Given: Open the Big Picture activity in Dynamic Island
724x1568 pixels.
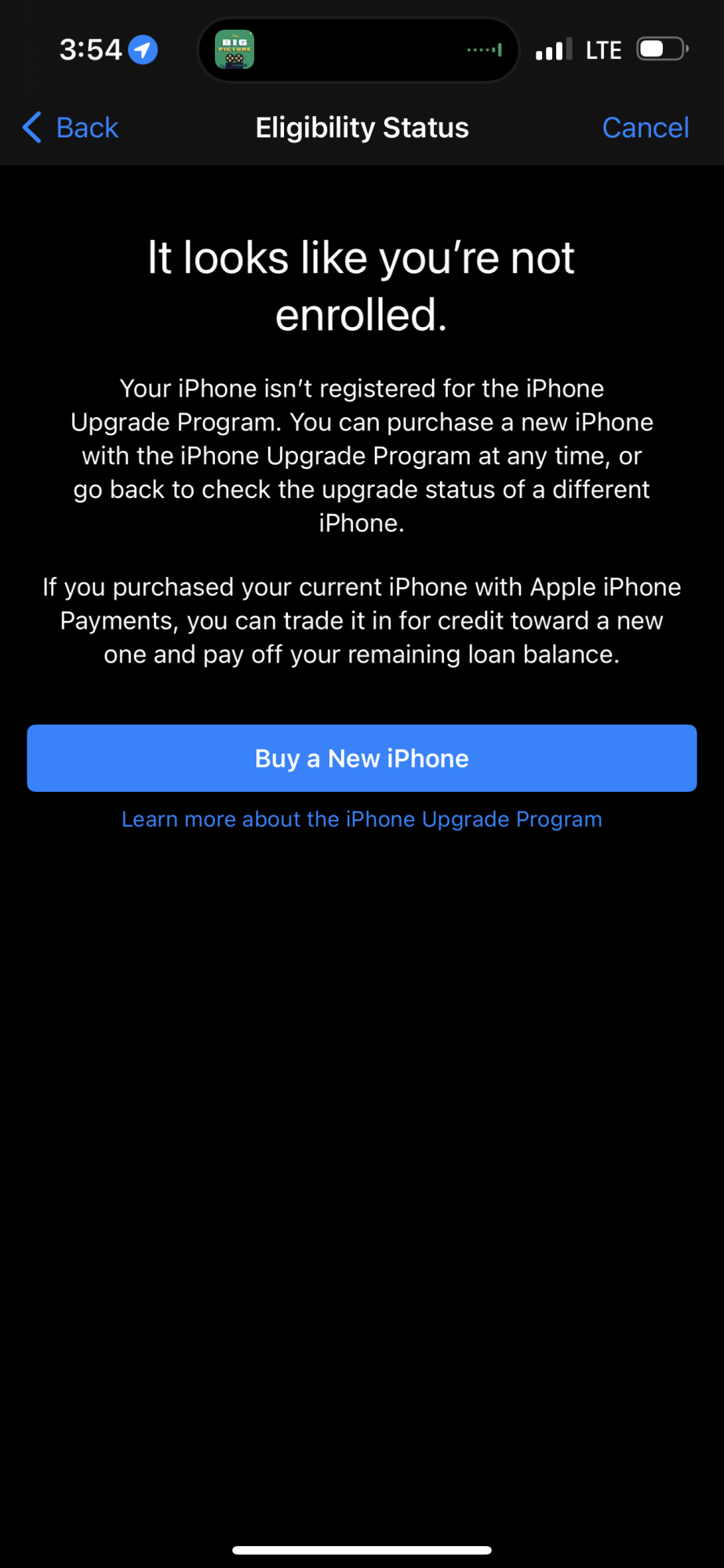Looking at the screenshot, I should 235,50.
